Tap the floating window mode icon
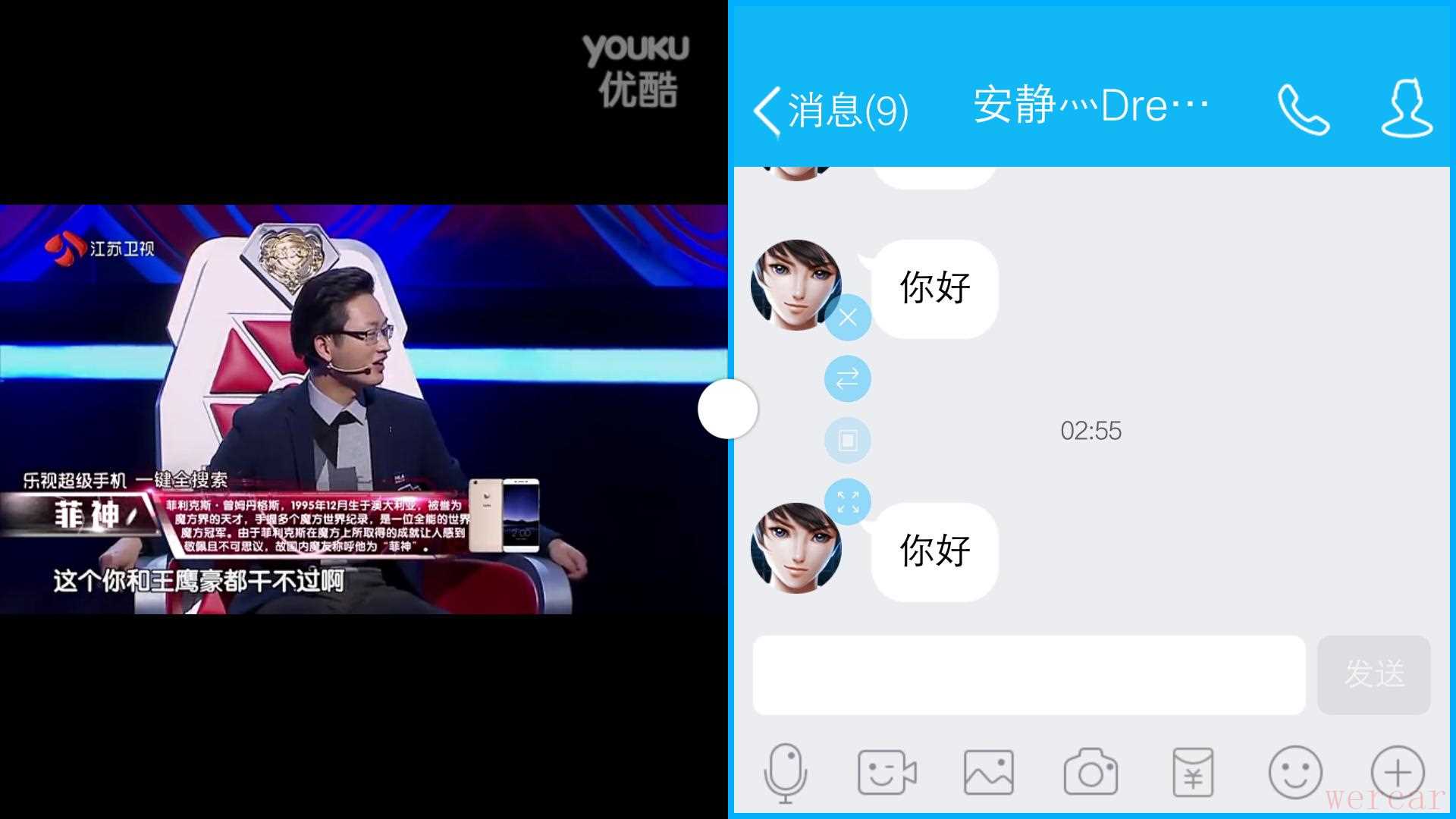Viewport: 1456px width, 819px height. coord(847,440)
